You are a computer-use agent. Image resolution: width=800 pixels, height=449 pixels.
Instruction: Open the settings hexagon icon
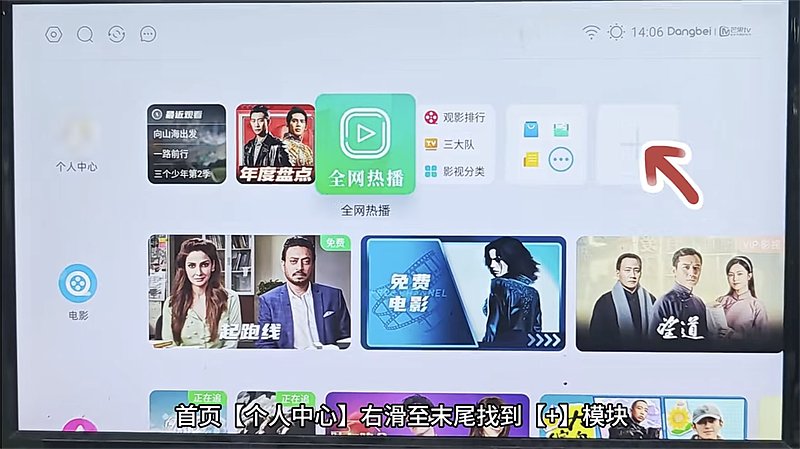[x=53, y=34]
